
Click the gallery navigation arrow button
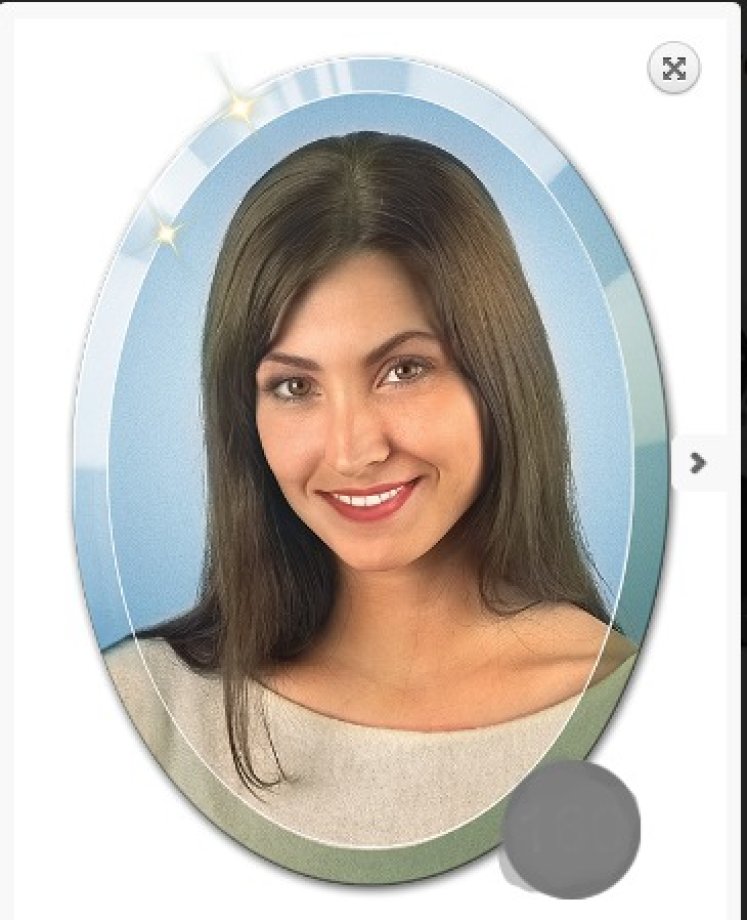click(697, 463)
